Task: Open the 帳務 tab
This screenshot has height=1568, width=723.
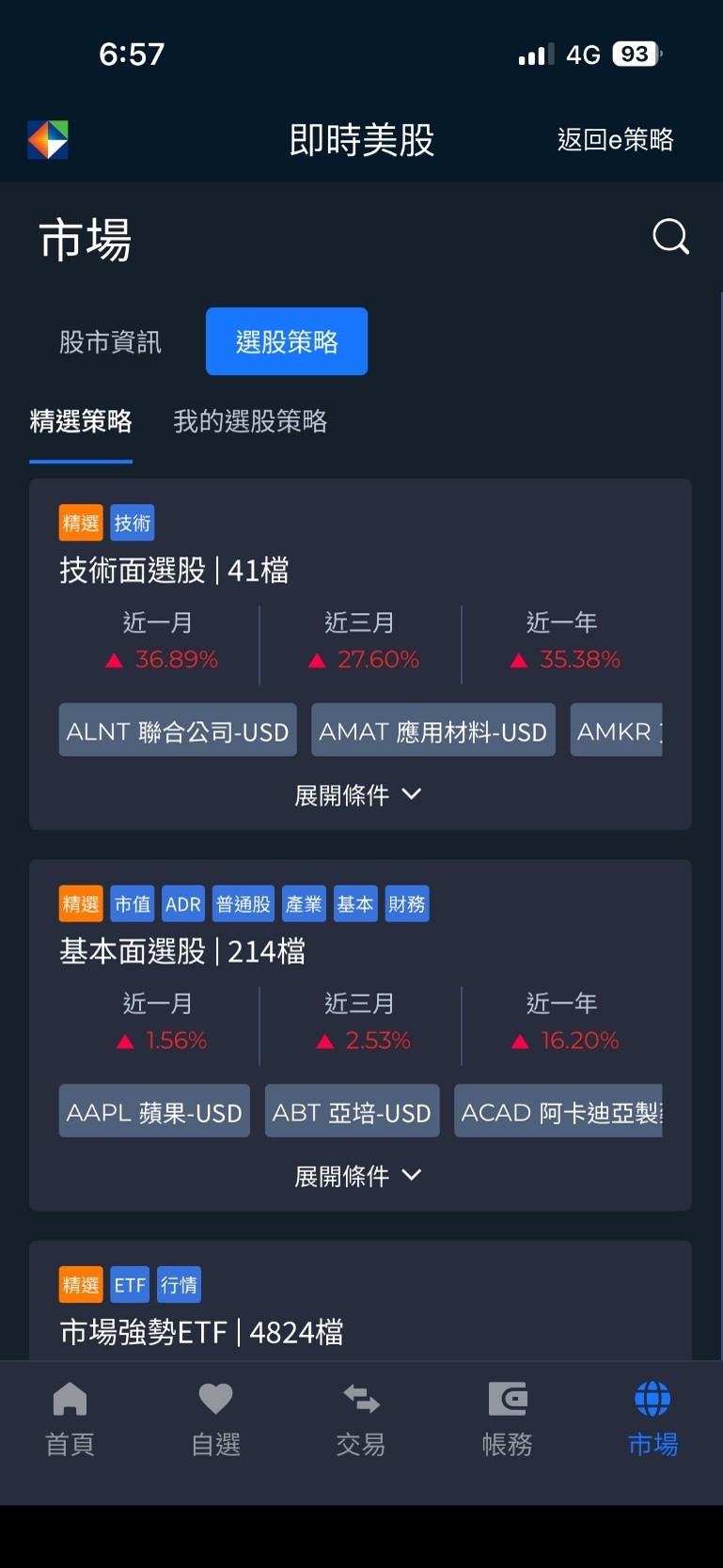Action: click(507, 1419)
